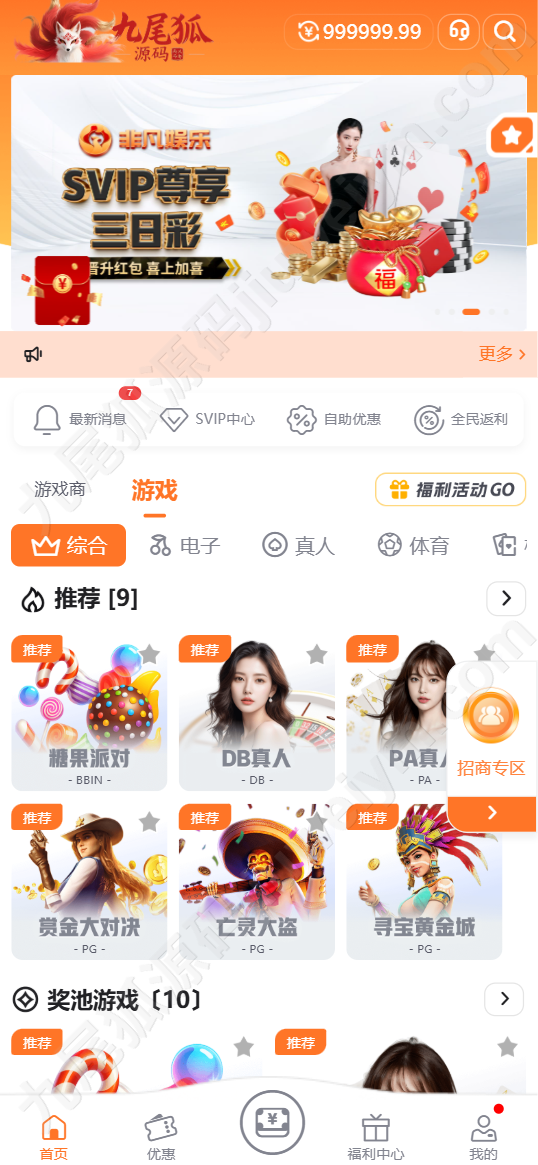Expand the 推荐 section arrow
Viewport: 538px width, 1165px height.
[x=506, y=598]
